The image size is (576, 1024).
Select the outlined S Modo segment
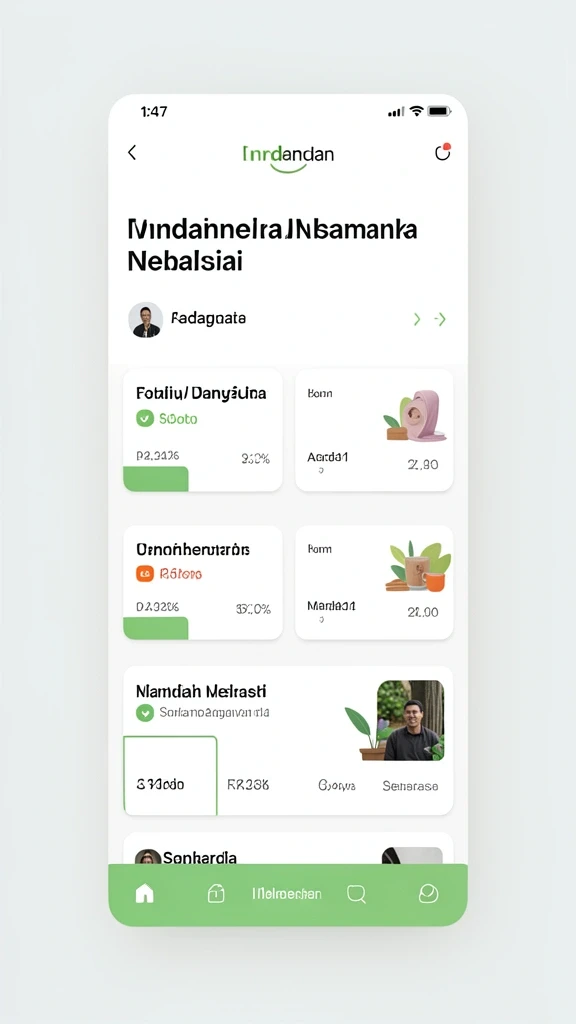tap(170, 776)
